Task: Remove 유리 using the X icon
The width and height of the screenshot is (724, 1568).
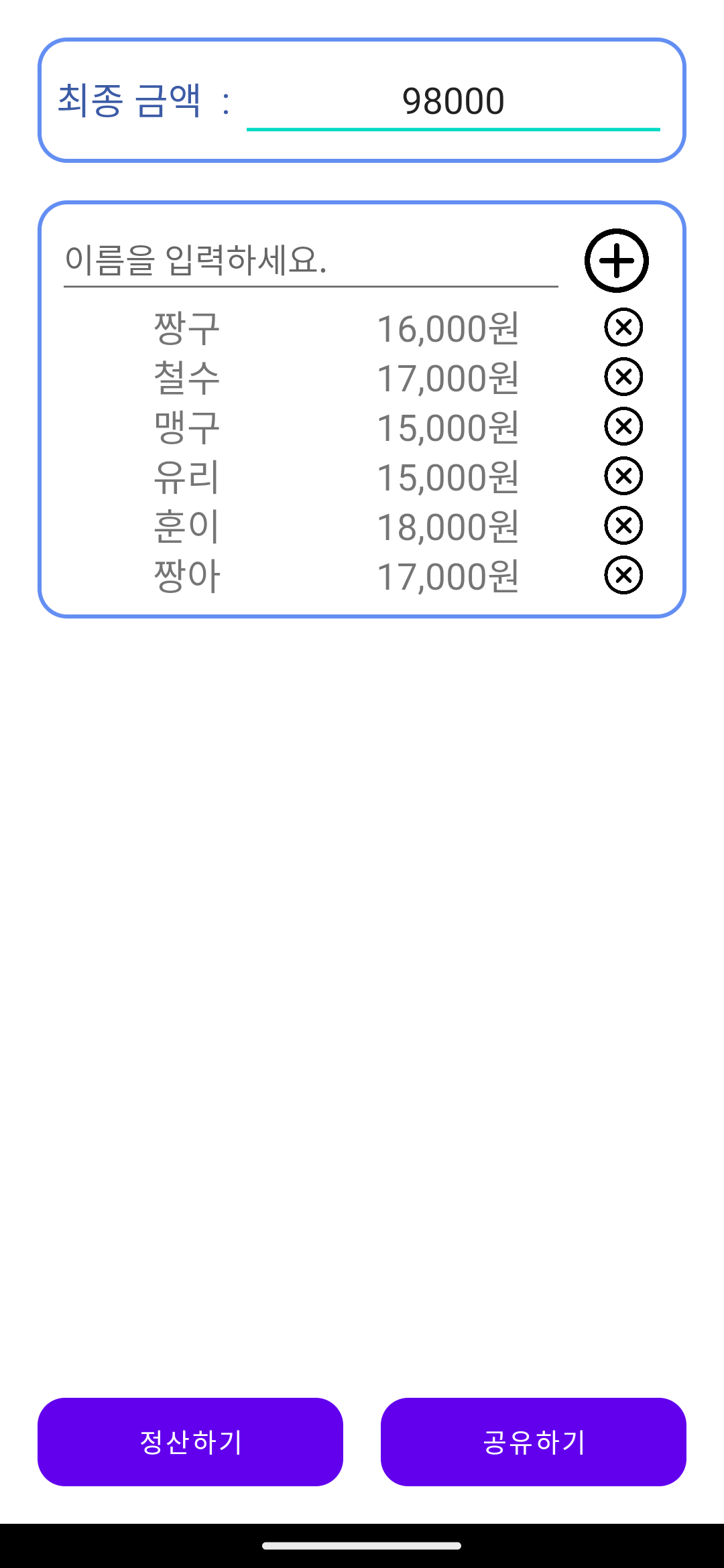Action: [x=621, y=477]
